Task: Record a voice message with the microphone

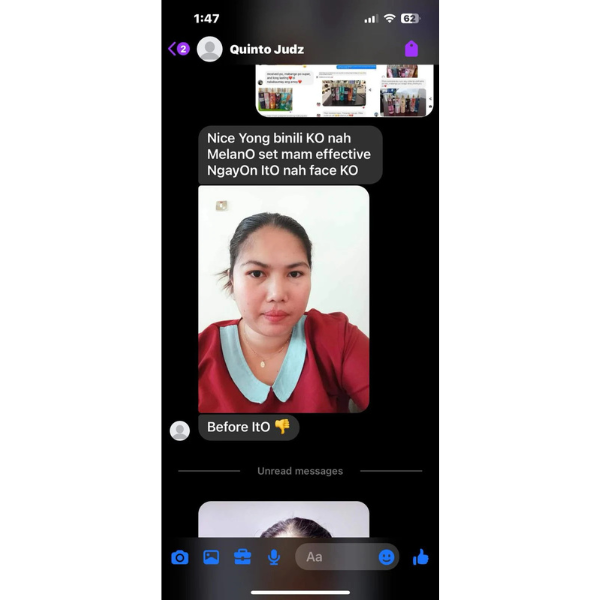Action: (273, 557)
